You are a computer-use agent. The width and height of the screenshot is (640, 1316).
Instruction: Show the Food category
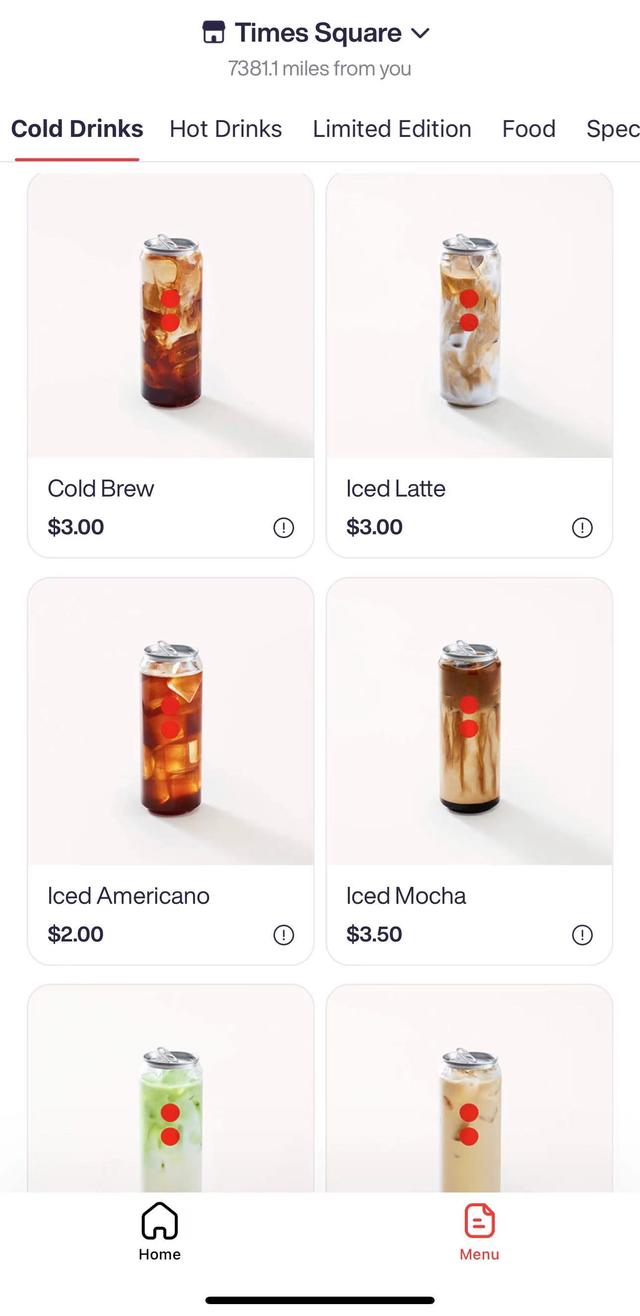click(529, 129)
